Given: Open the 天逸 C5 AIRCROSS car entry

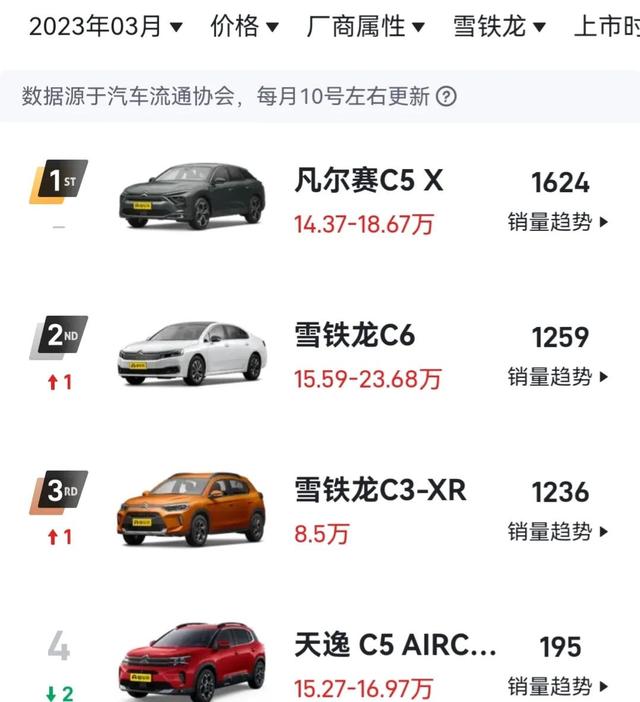Looking at the screenshot, I should click(x=395, y=646).
